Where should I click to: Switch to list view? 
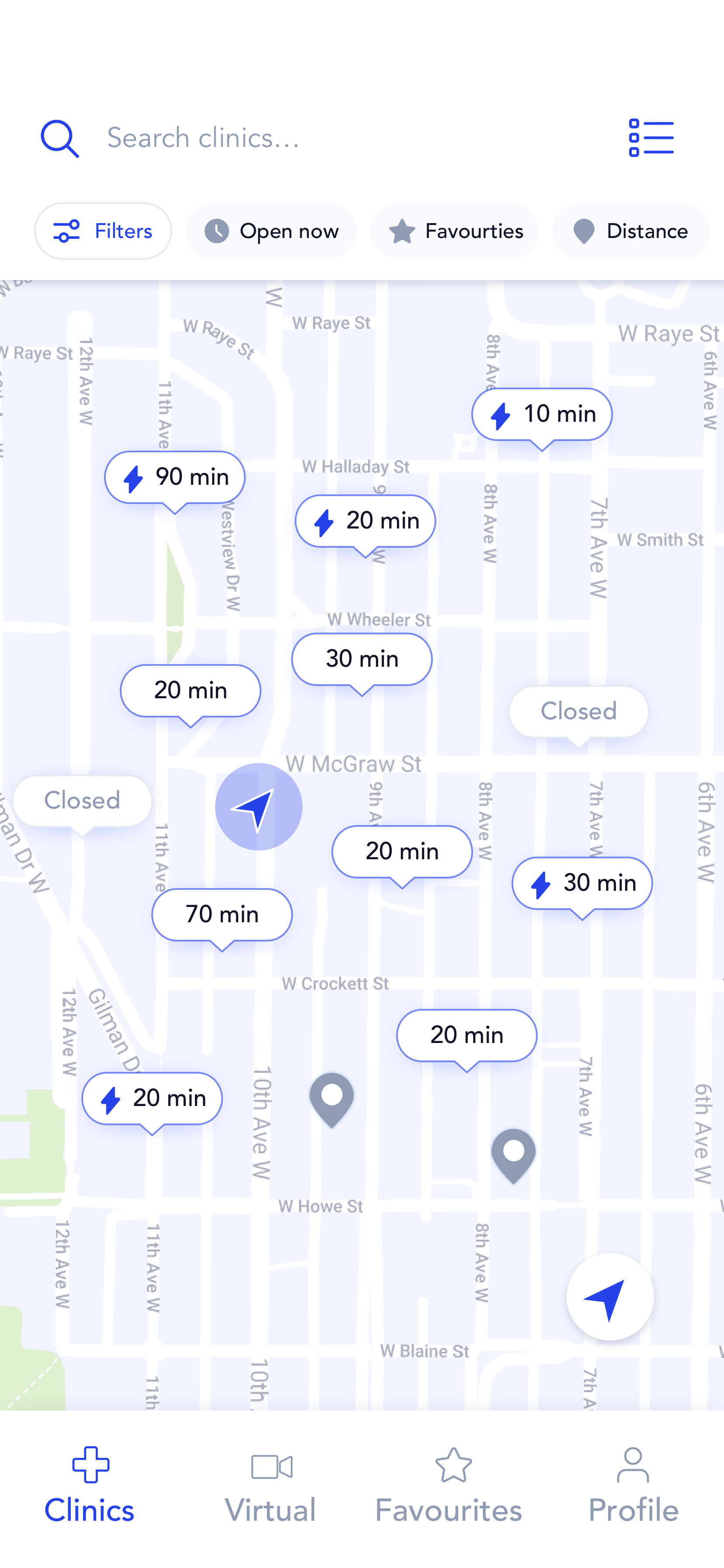coord(651,138)
